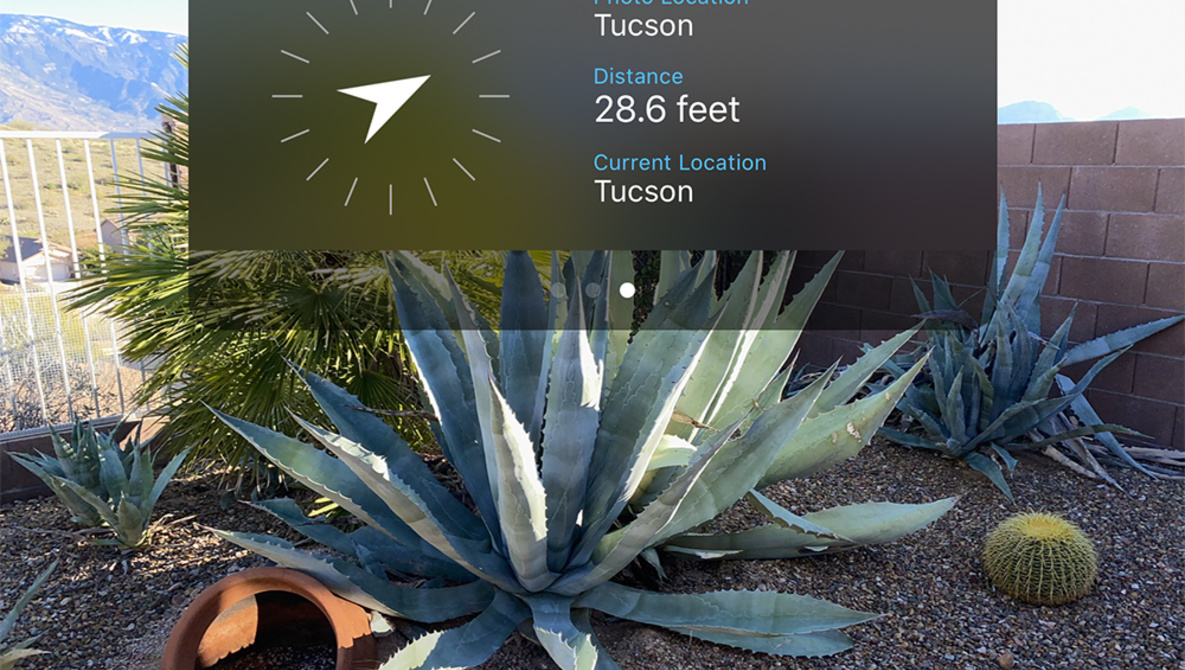Viewport: 1185px width, 670px height.
Task: Select the middle page indicator dot
Action: pos(592,290)
